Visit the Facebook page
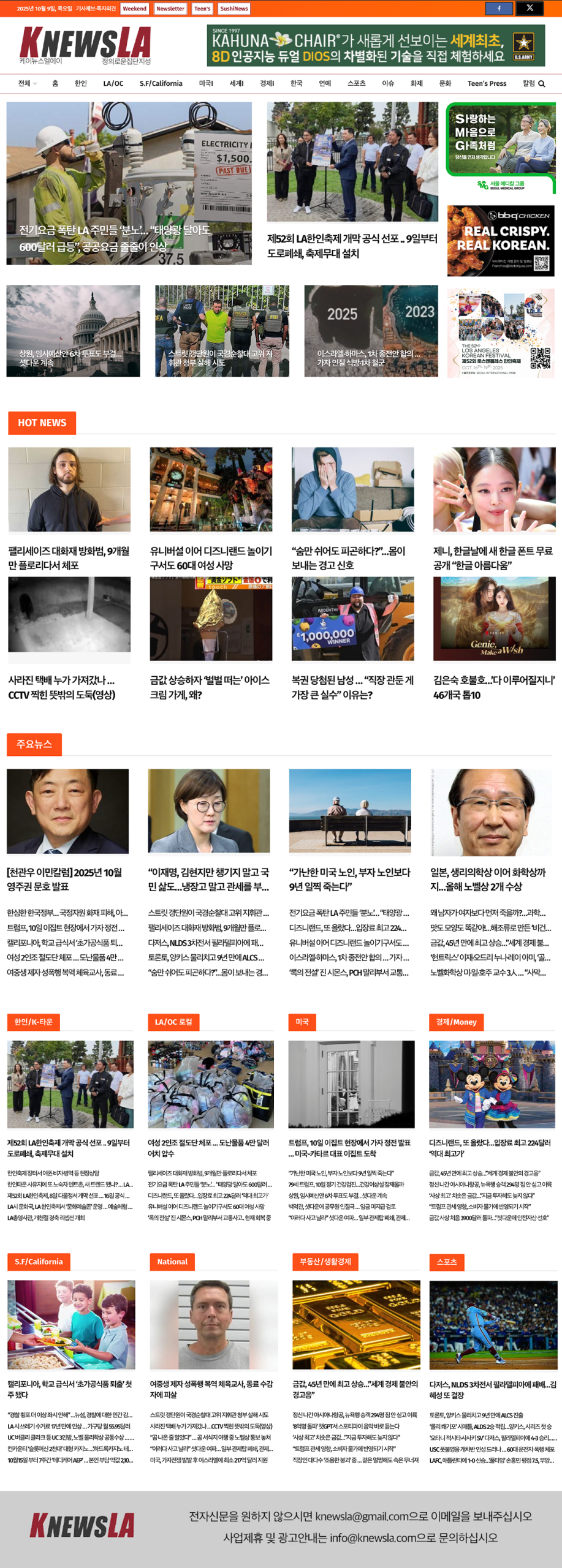562x1568 pixels. [x=499, y=9]
